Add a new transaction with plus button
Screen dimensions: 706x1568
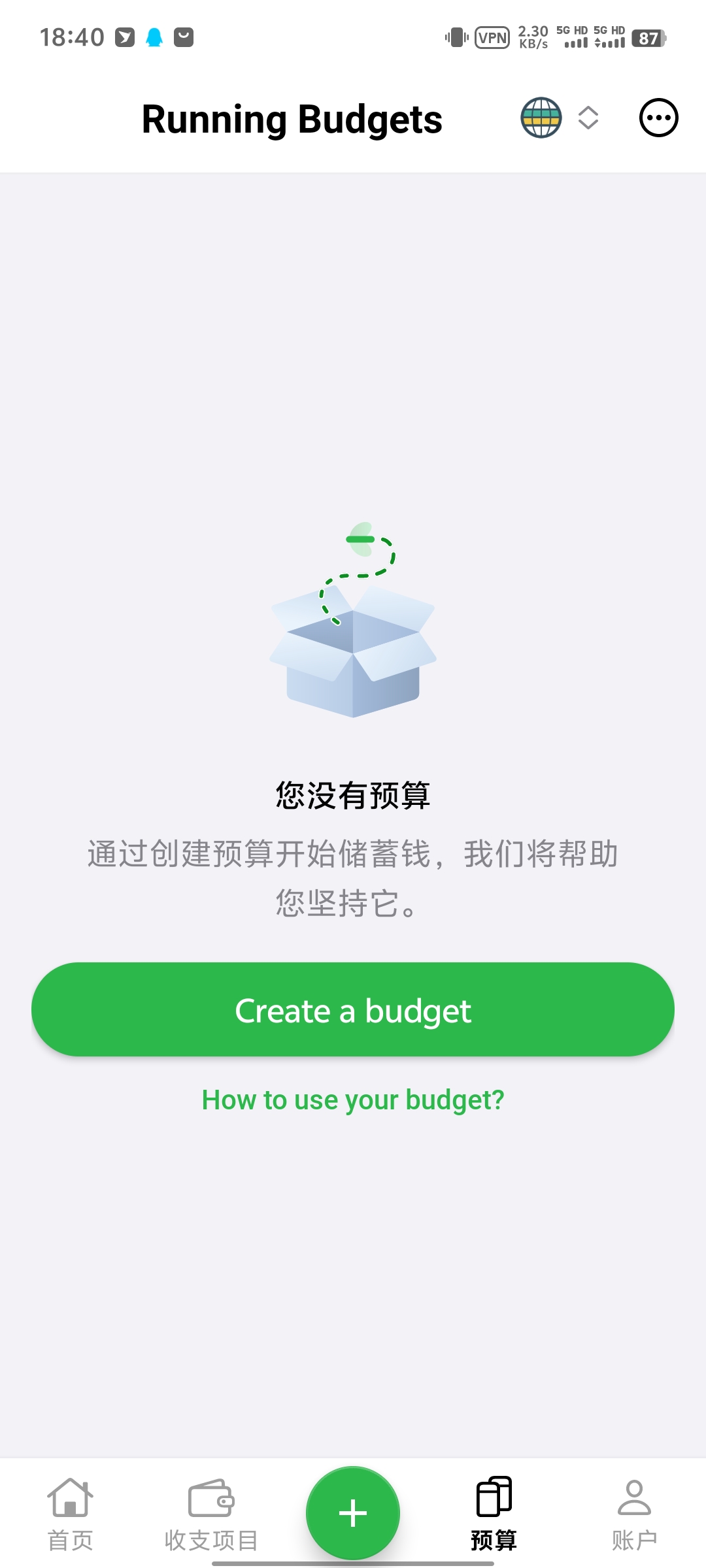click(x=353, y=1513)
